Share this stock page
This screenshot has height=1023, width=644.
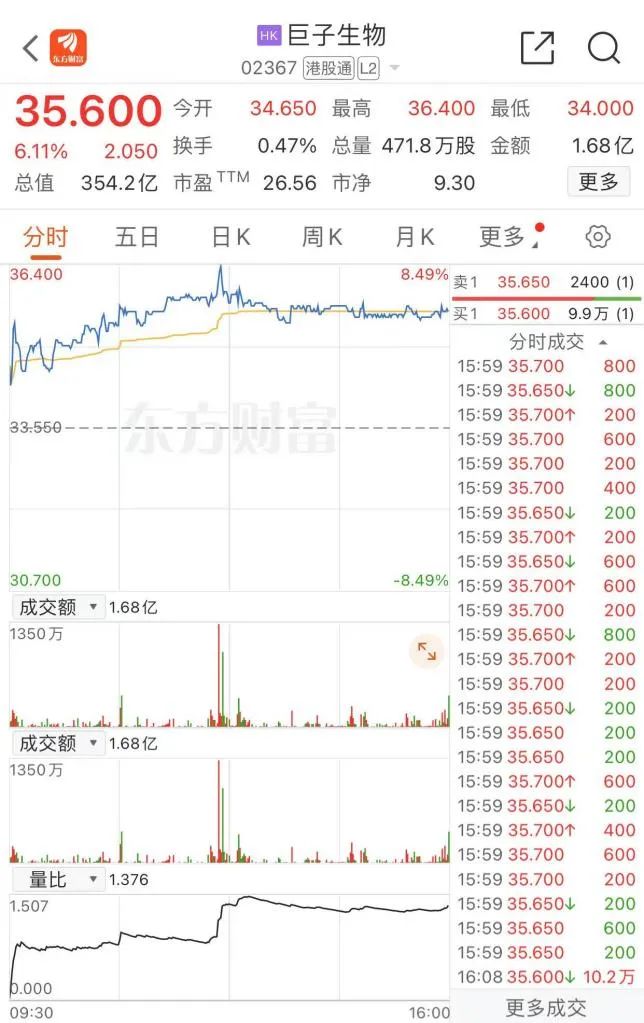click(537, 47)
